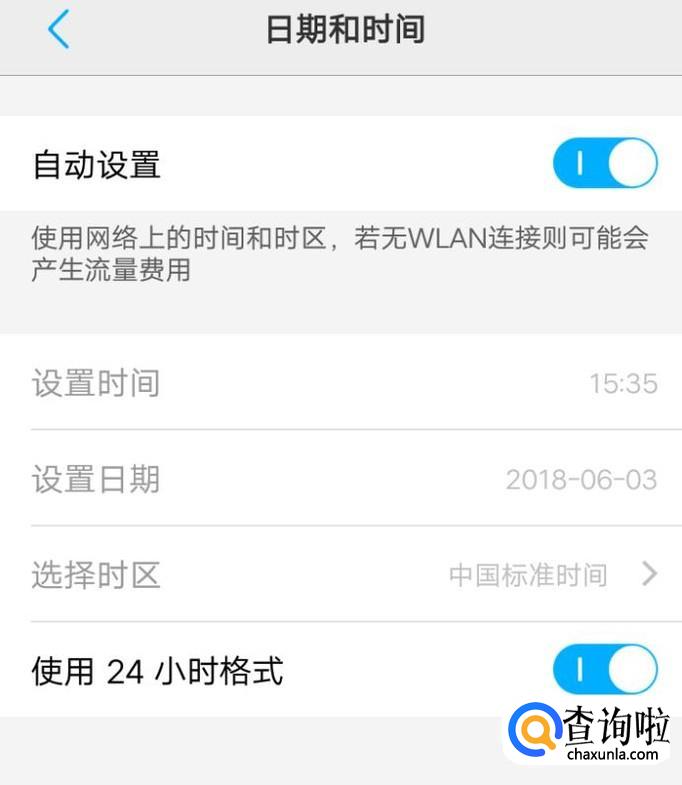Screen dimensions: 682x785
Task: Open the 设置时间 row
Action: point(341,382)
